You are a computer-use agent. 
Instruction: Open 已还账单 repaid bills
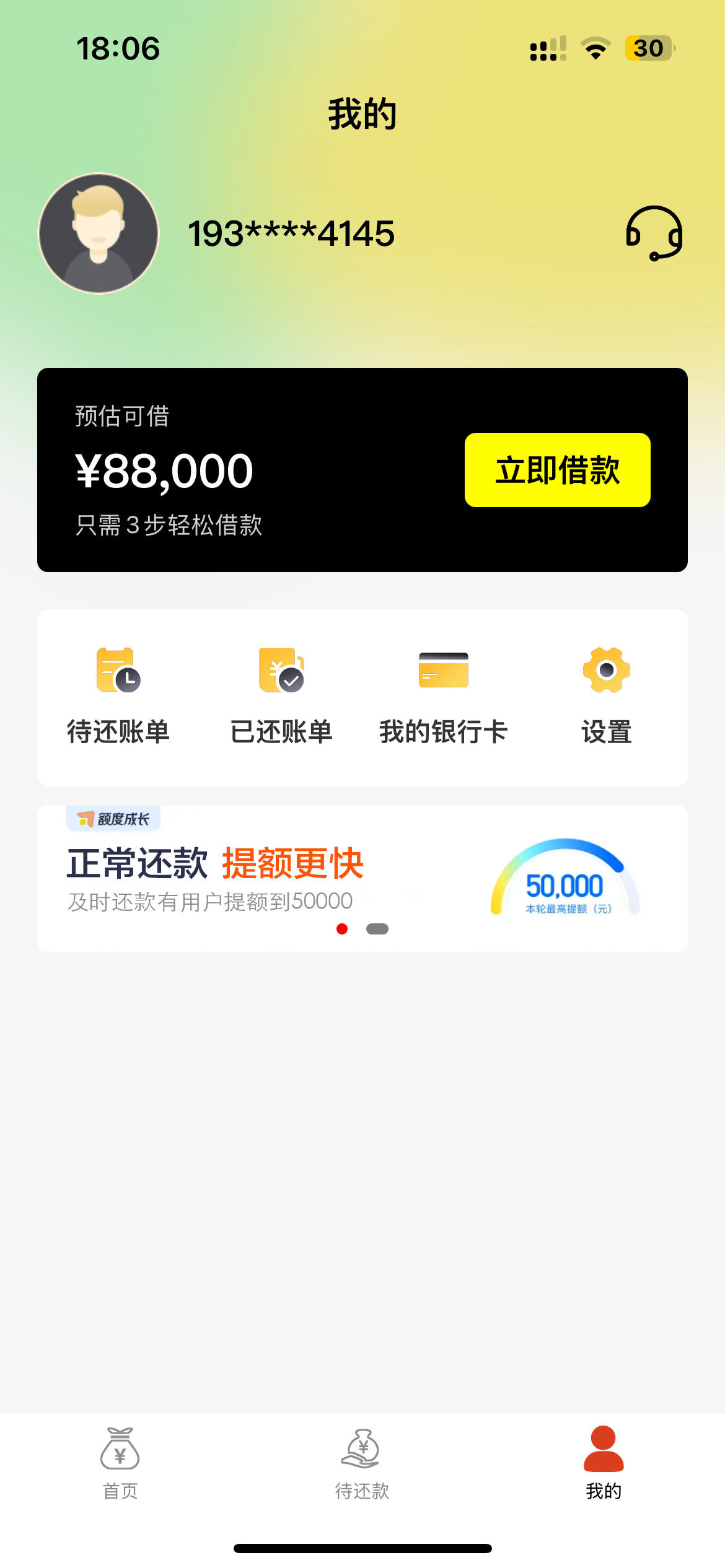(x=281, y=696)
